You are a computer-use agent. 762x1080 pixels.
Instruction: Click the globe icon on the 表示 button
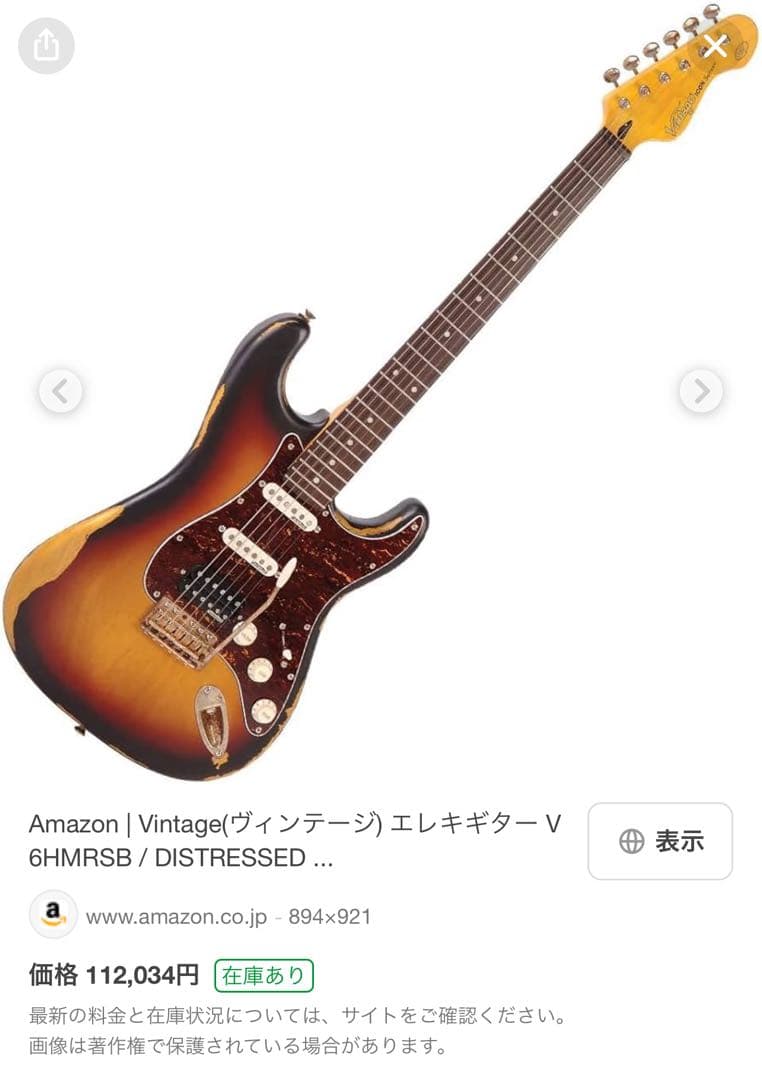tap(630, 843)
